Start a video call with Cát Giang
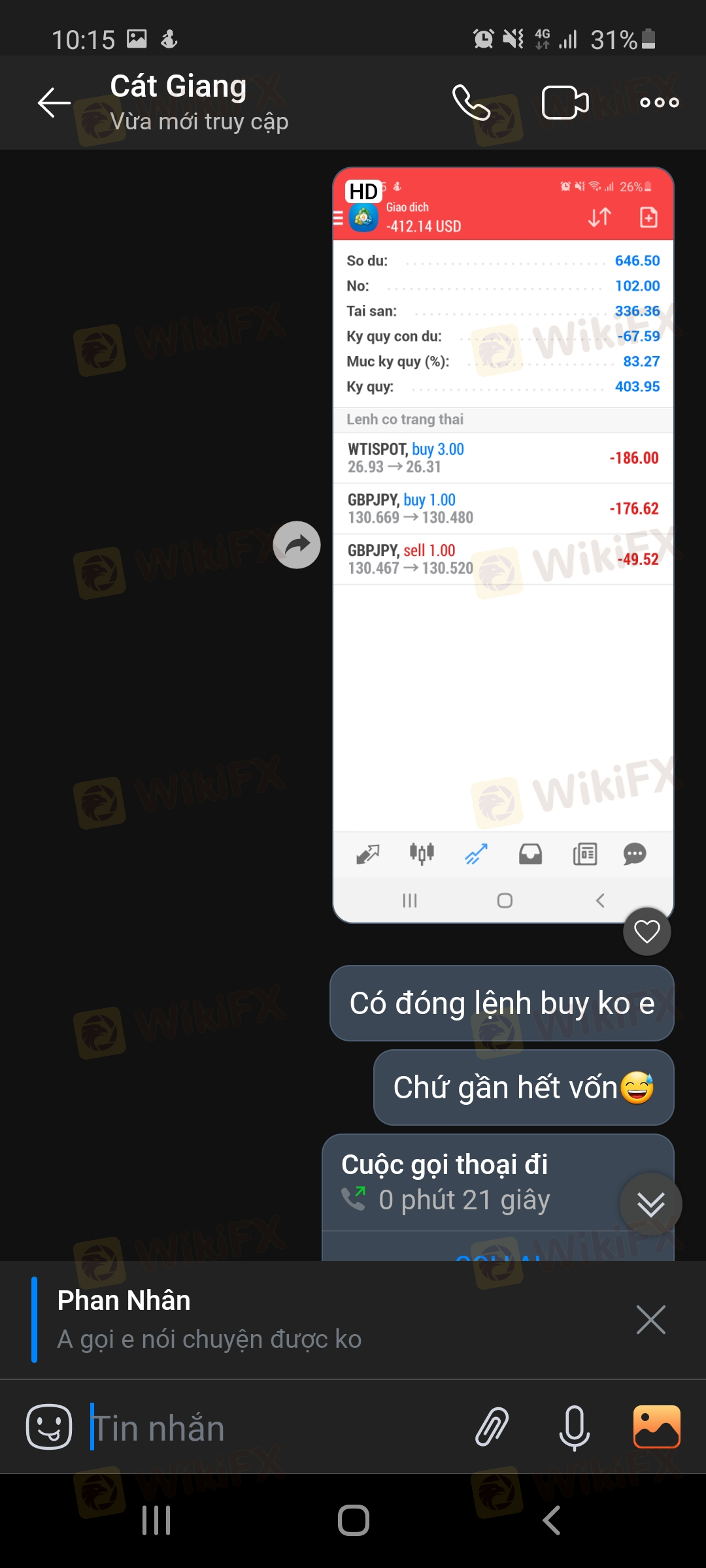706x1568 pixels. pyautogui.click(x=565, y=103)
